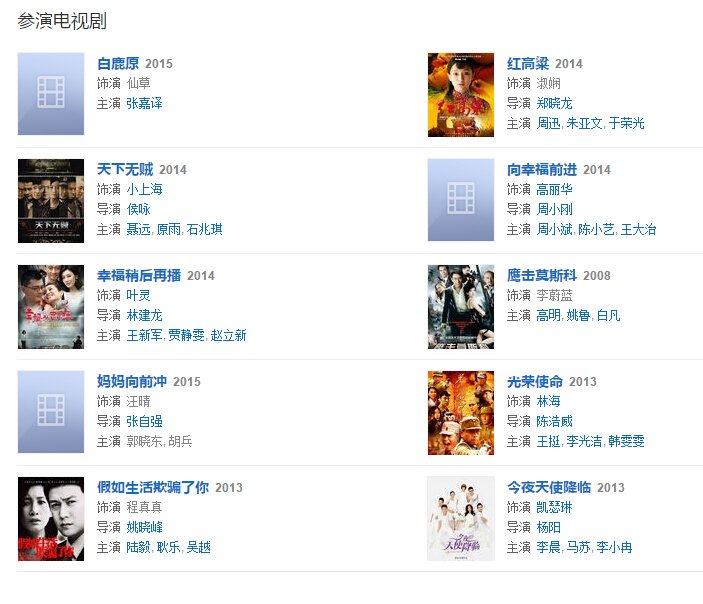Open the 妈妈向前冲 title link
The image size is (703, 604).
pyautogui.click(x=132, y=381)
